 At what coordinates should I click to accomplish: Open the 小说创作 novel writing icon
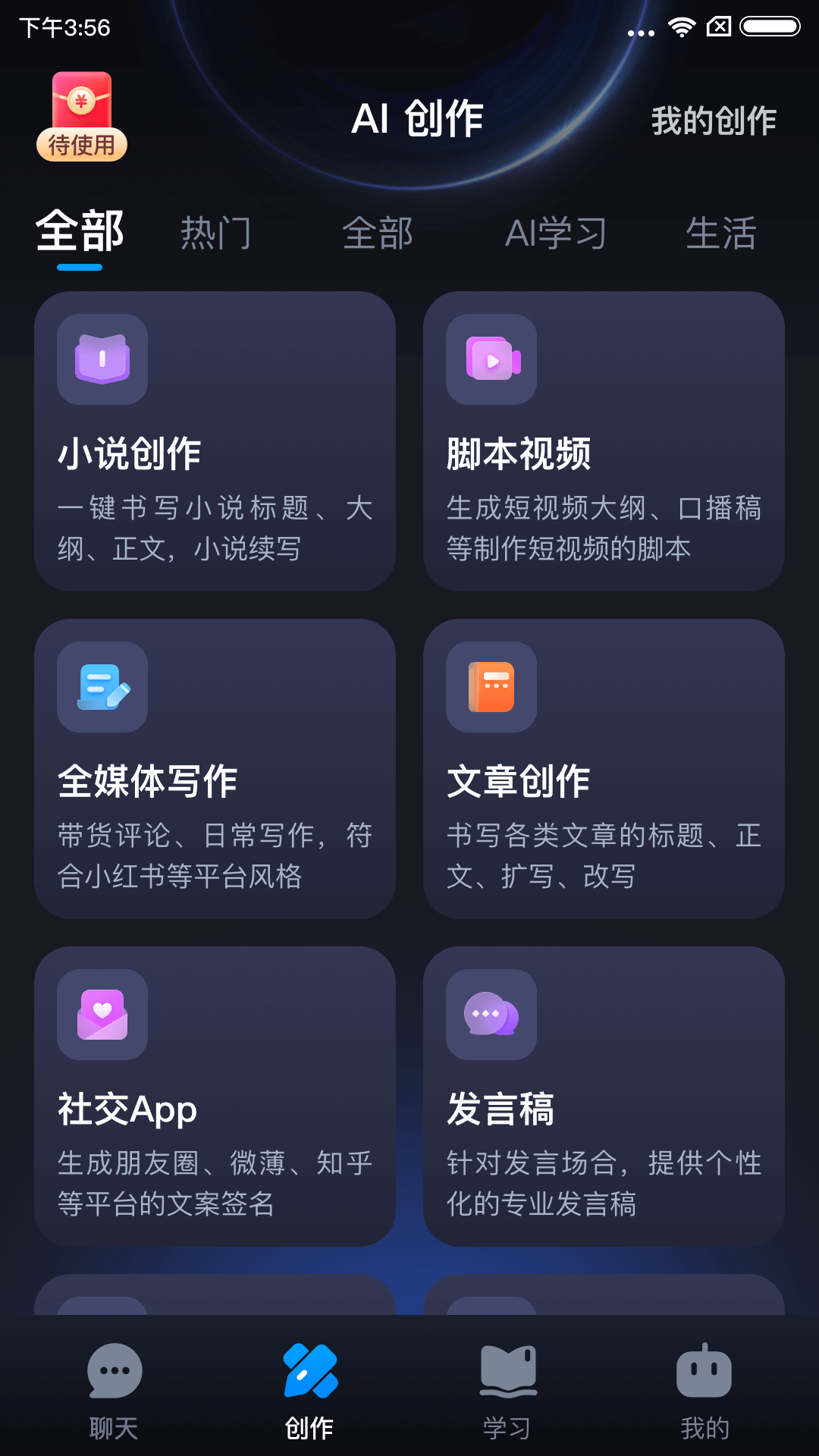[102, 360]
